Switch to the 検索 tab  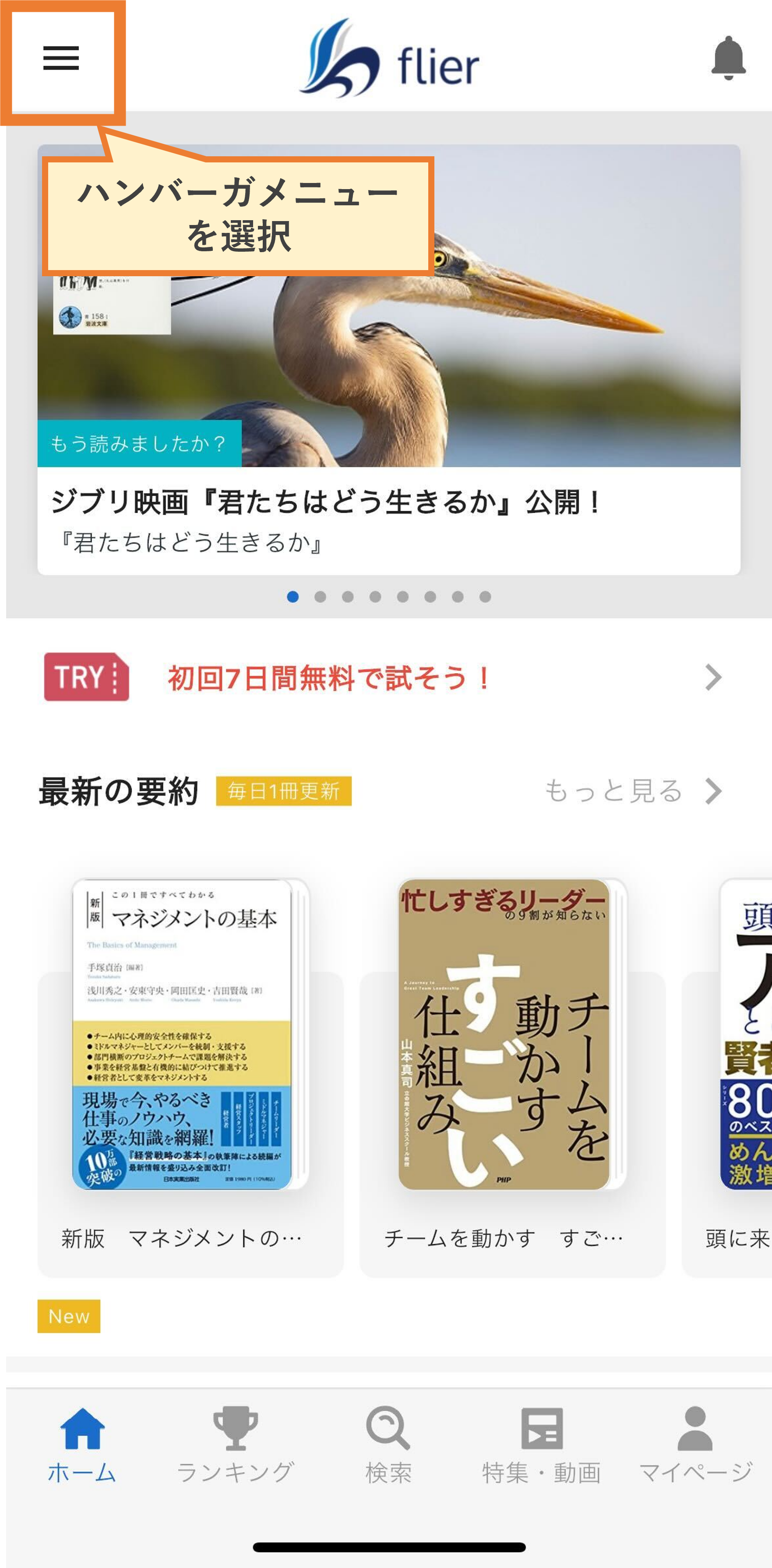(388, 1445)
